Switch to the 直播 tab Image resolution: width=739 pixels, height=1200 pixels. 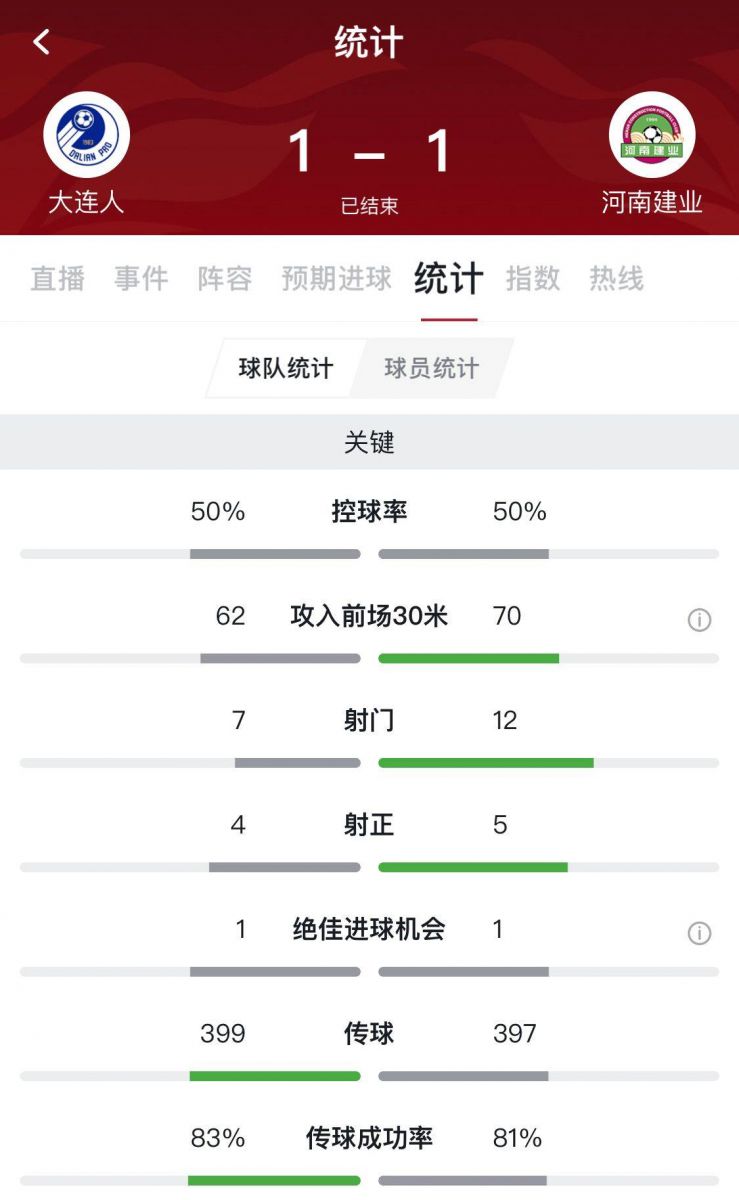click(57, 279)
